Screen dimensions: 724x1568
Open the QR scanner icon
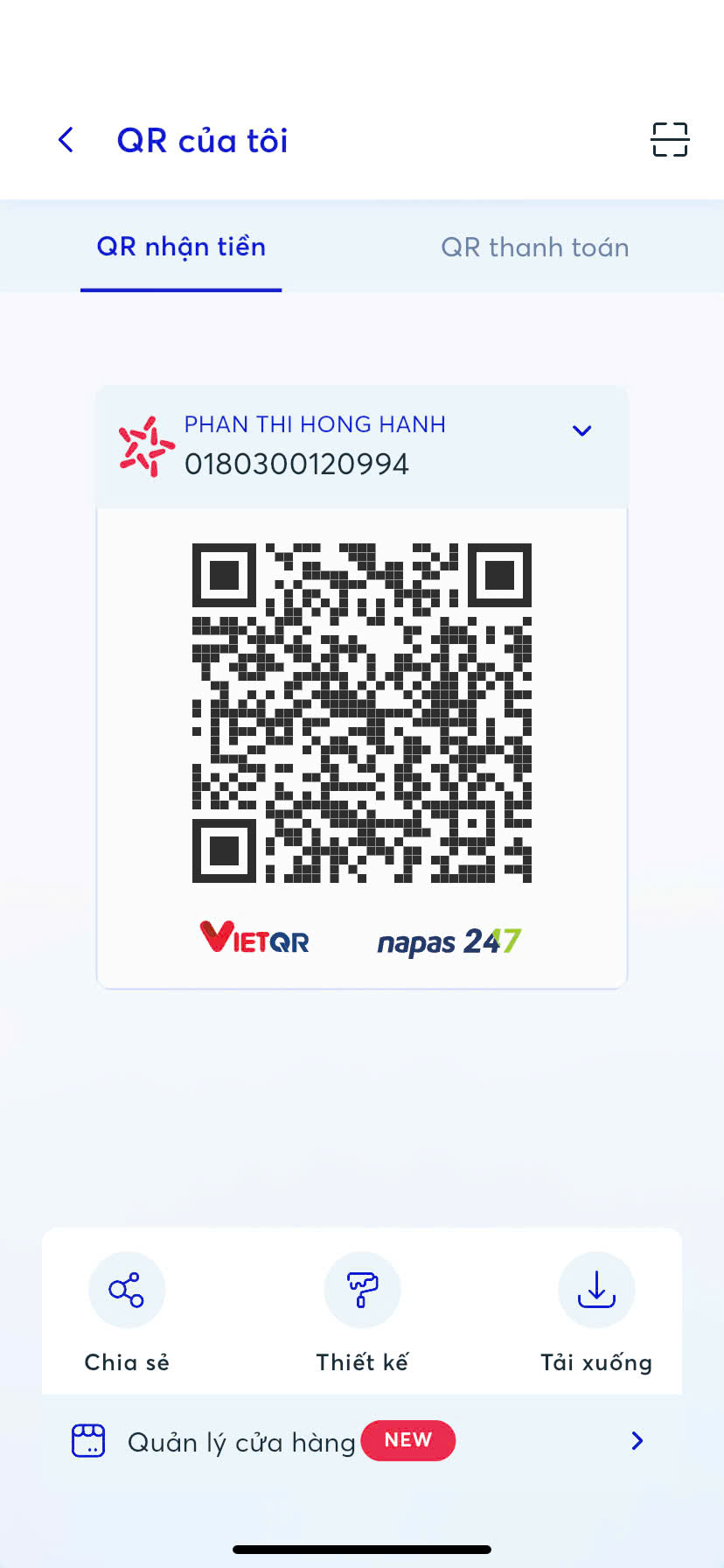pyautogui.click(x=670, y=140)
